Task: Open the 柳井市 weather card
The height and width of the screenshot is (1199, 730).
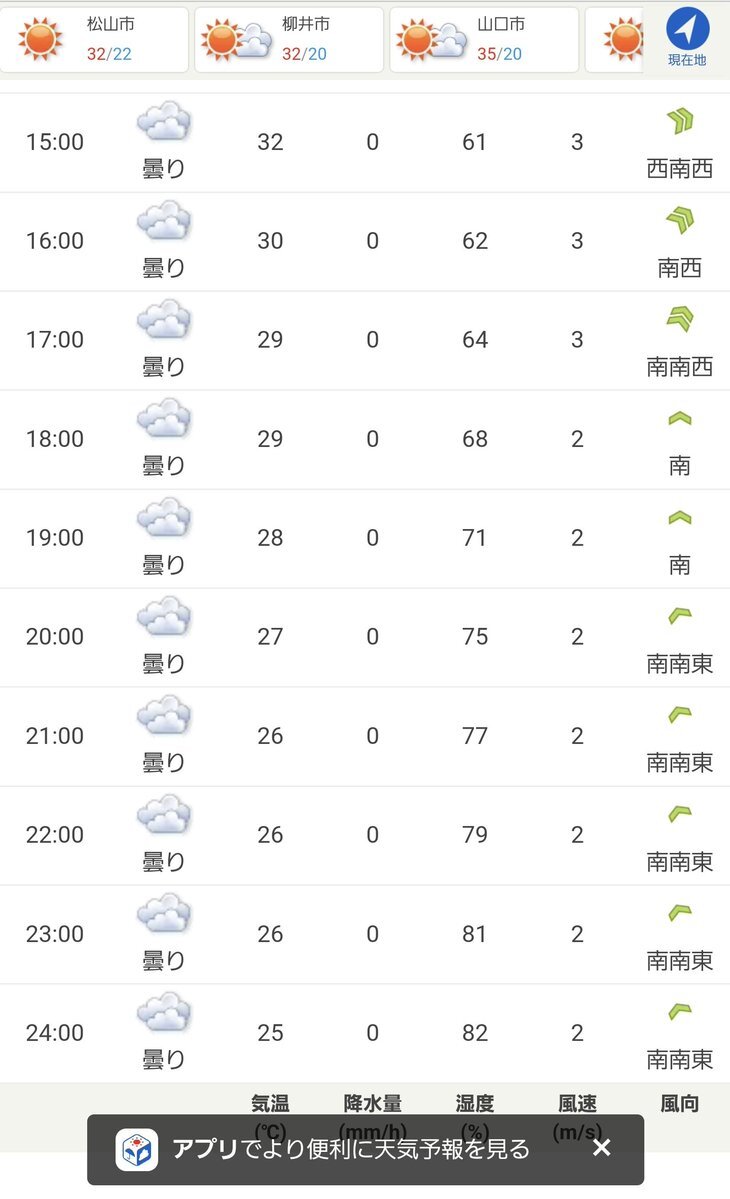Action: (x=289, y=40)
